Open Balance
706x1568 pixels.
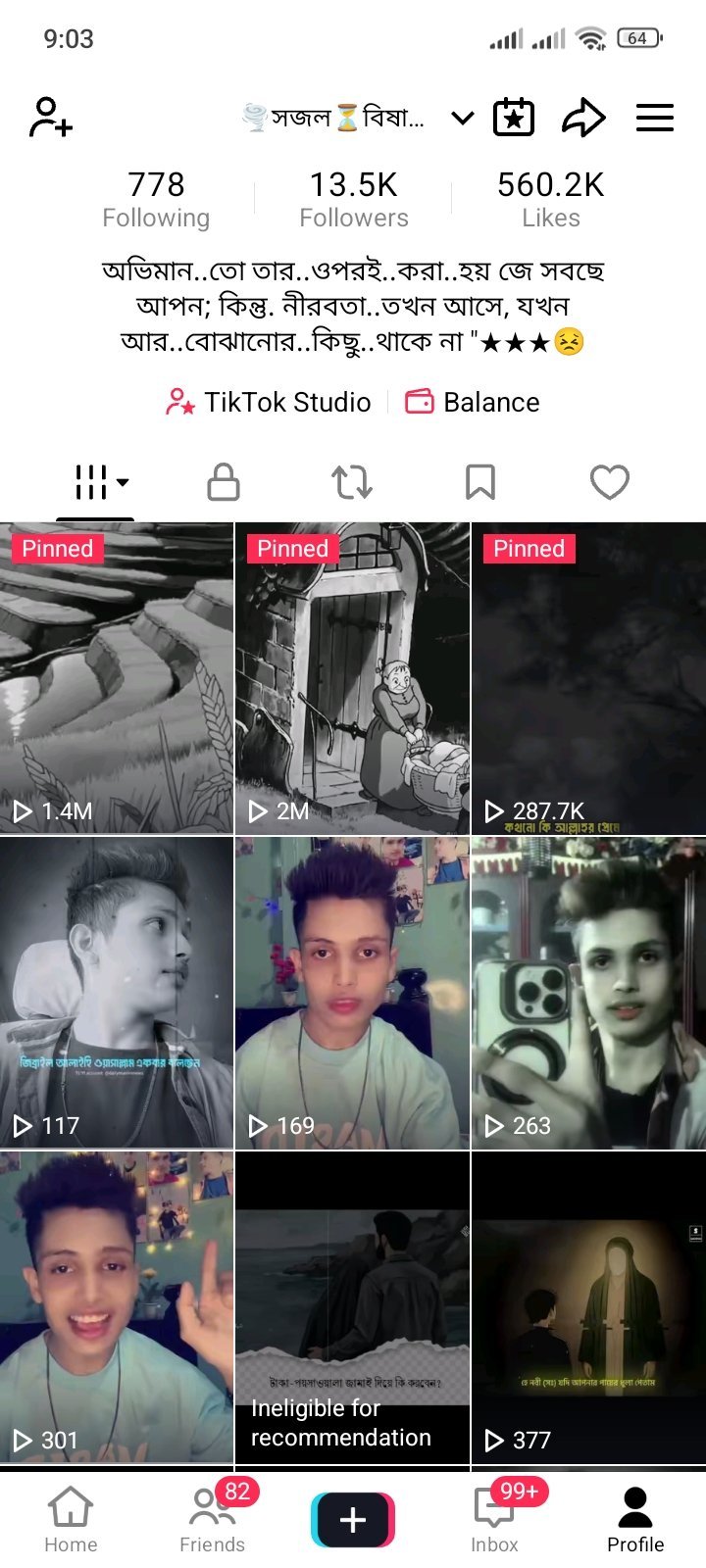pos(473,402)
